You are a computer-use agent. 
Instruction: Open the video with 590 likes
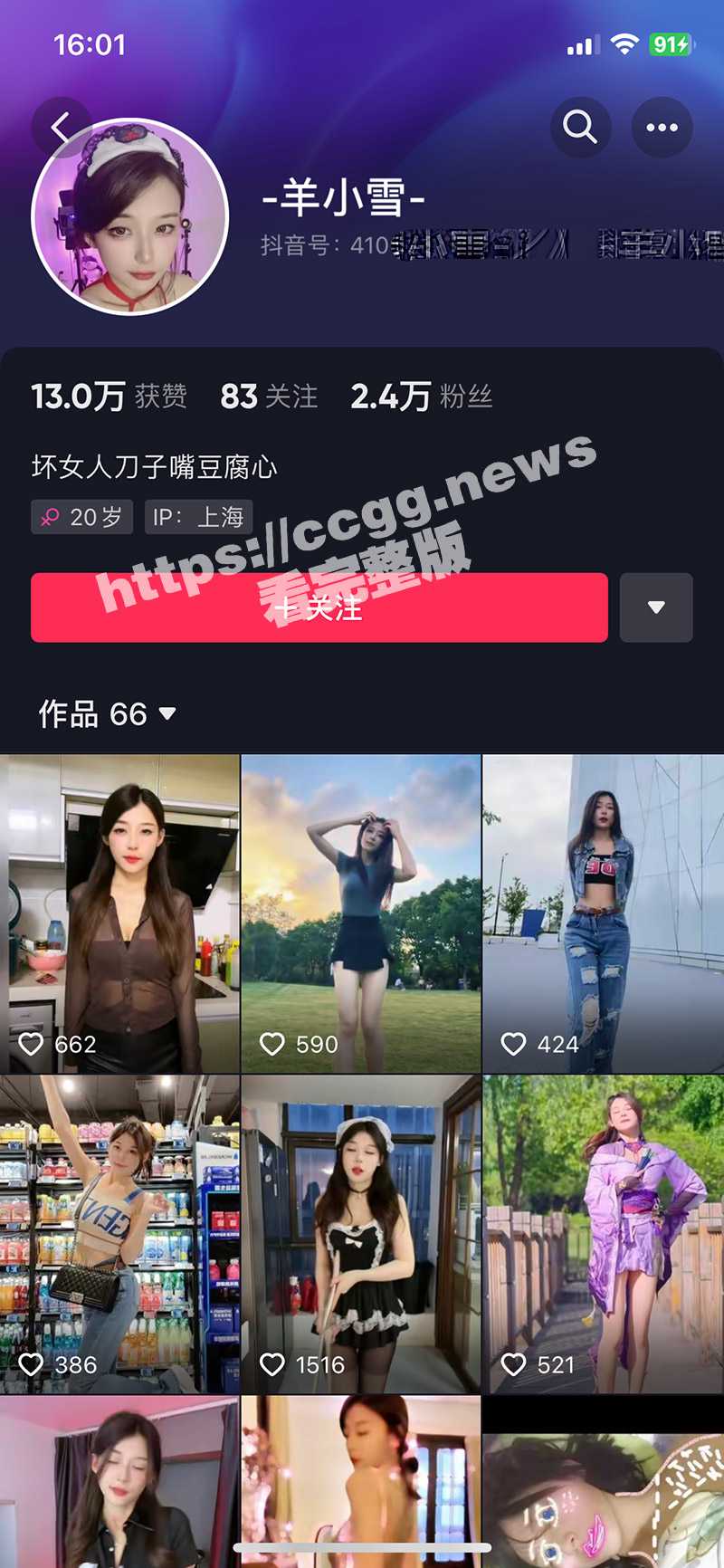tap(361, 914)
